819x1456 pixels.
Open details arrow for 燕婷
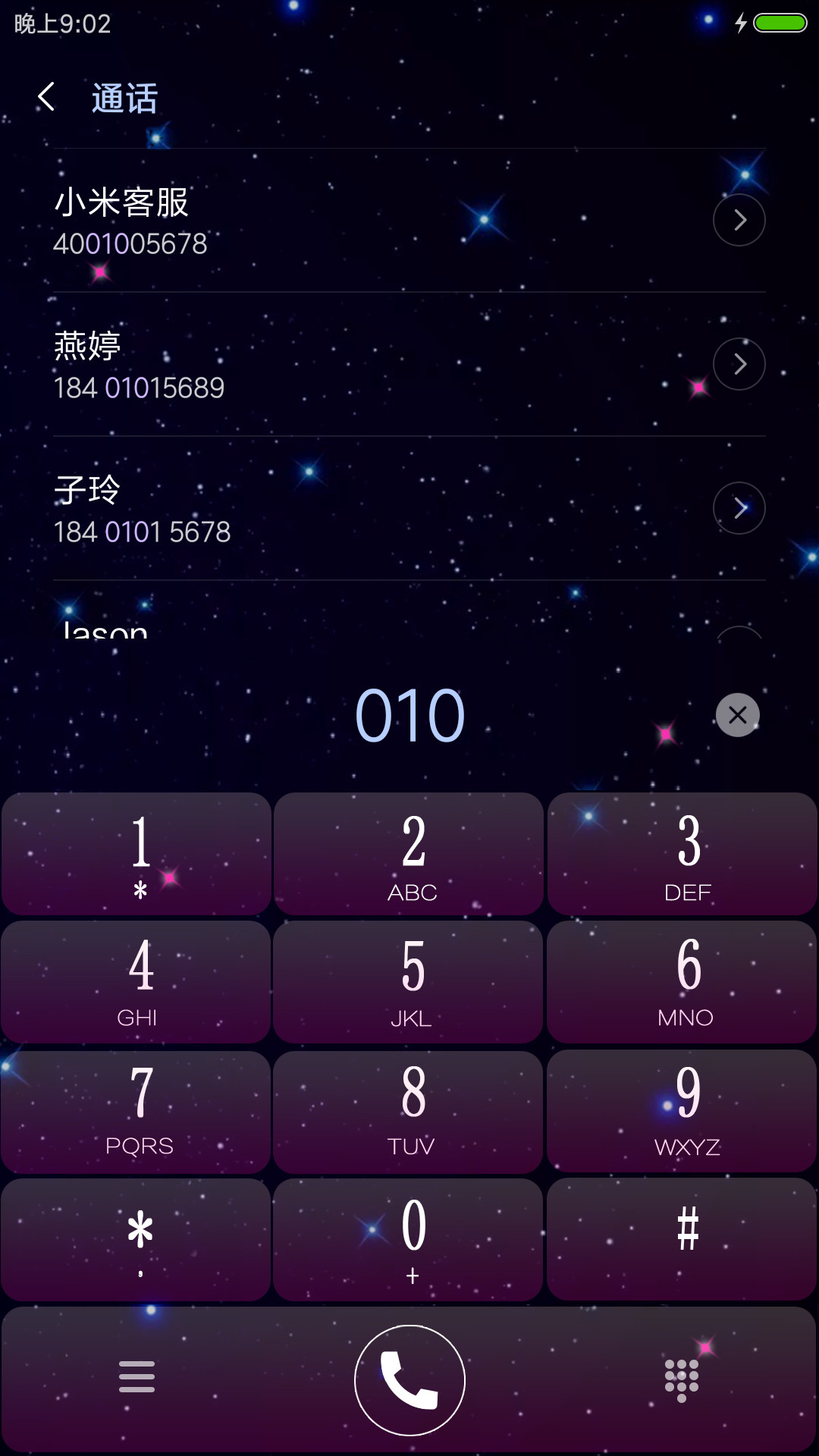(x=739, y=364)
